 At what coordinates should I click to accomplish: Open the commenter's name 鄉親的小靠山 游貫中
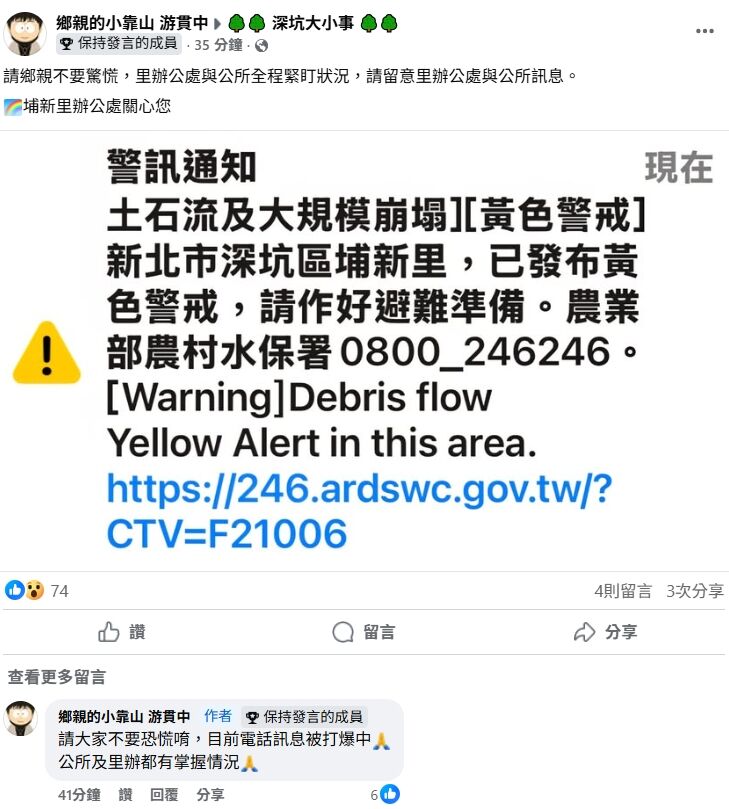tap(124, 716)
